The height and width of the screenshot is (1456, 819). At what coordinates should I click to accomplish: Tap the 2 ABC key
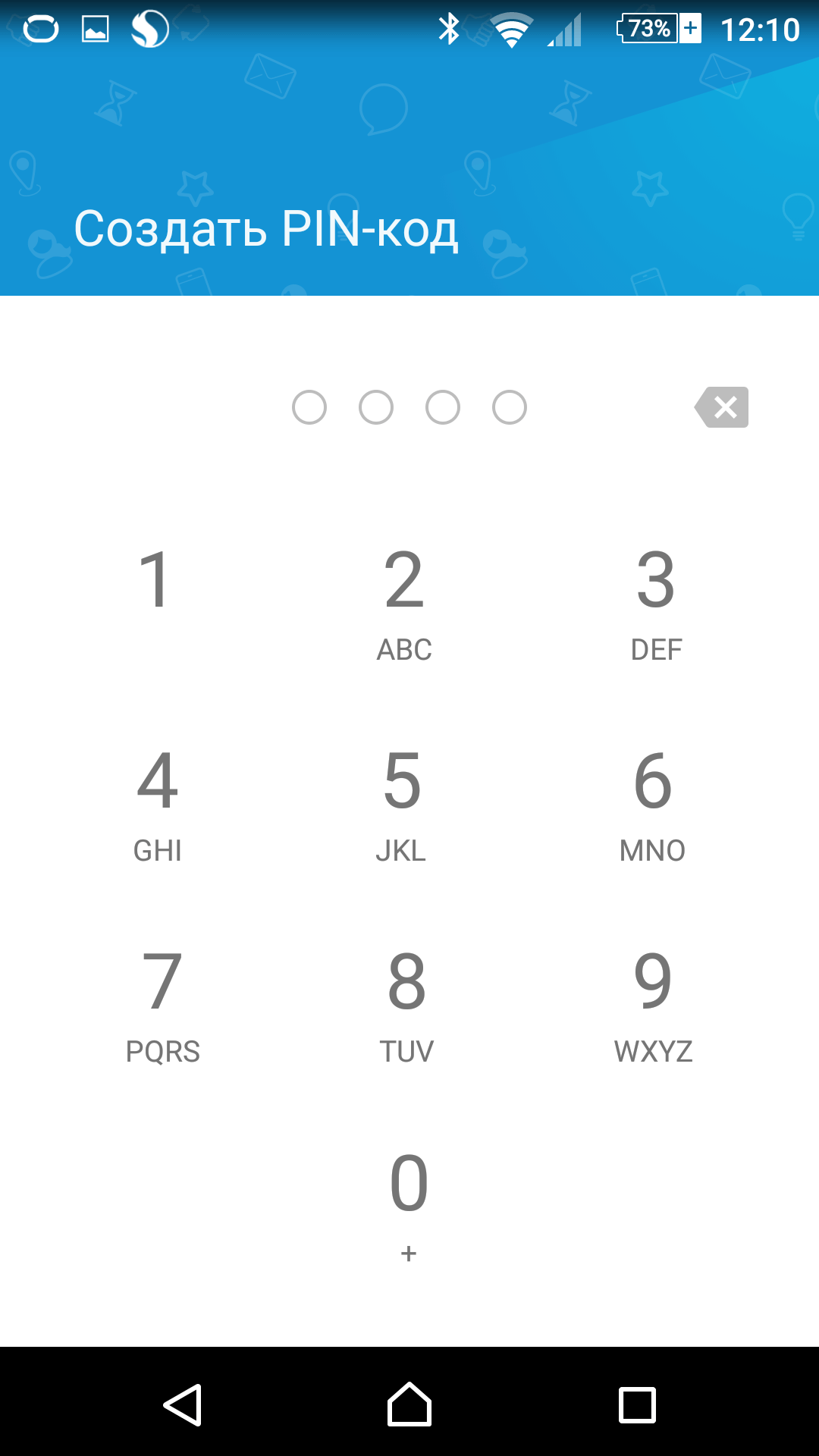(405, 603)
